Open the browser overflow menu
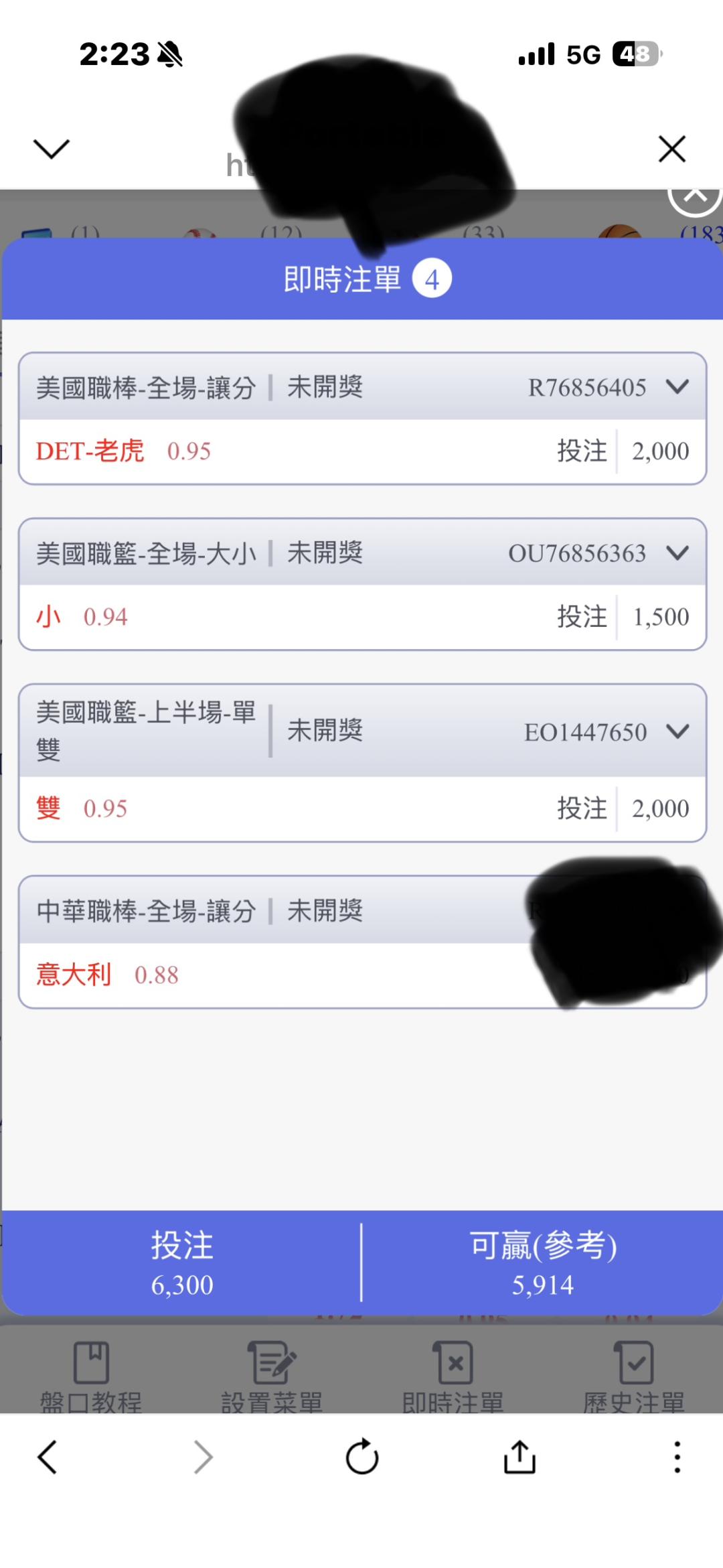The width and height of the screenshot is (723, 1568). click(677, 1457)
